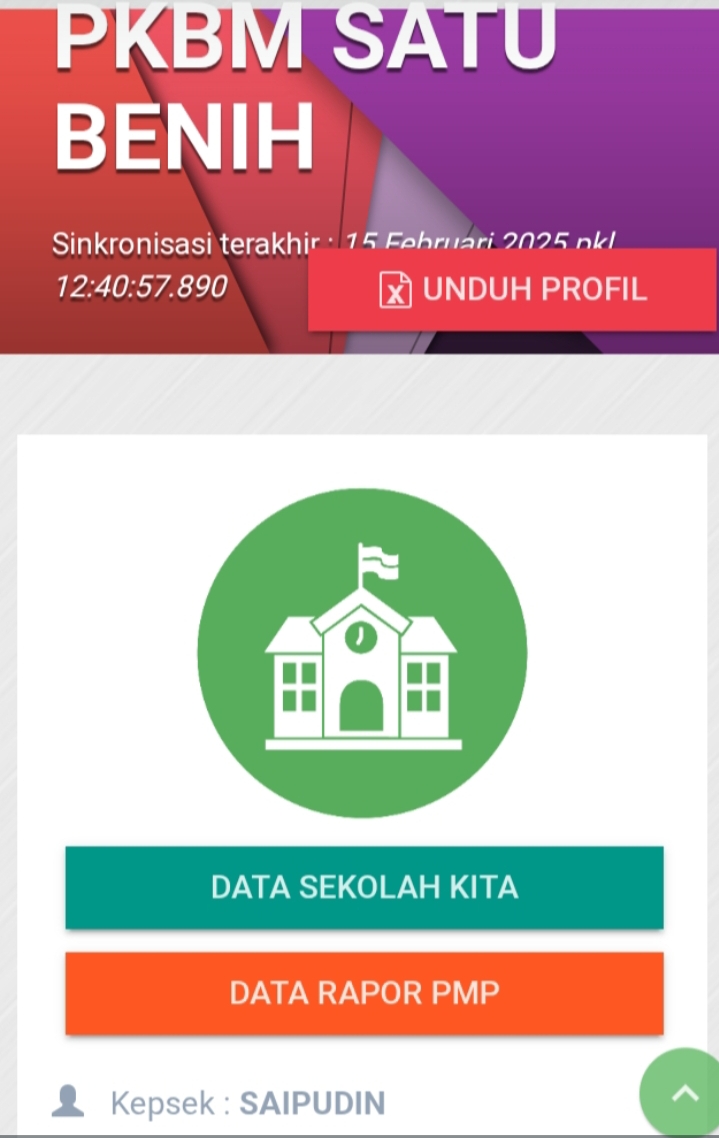The image size is (719, 1138).
Task: Open Data Rapor PMP
Action: coord(364,993)
